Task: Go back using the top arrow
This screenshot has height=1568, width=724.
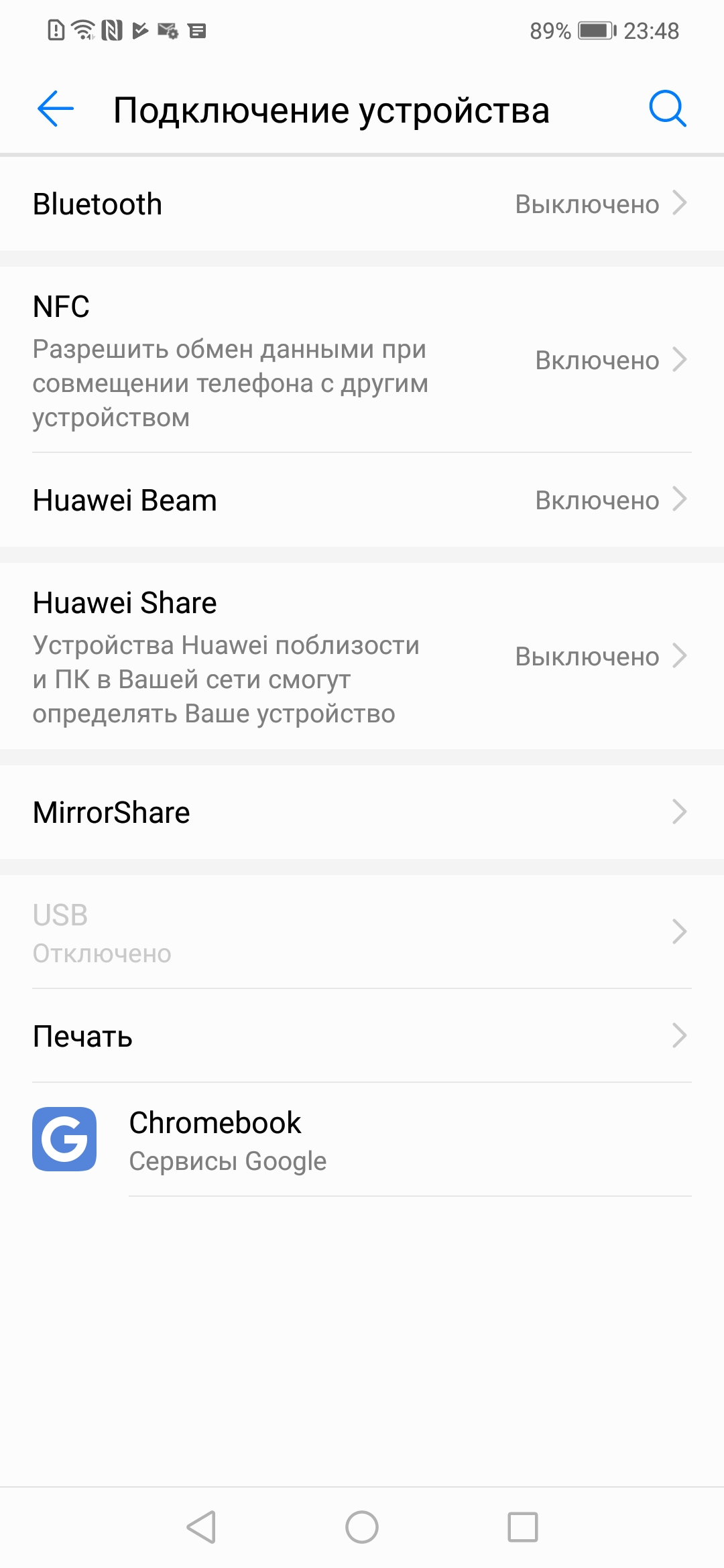Action: pos(55,109)
